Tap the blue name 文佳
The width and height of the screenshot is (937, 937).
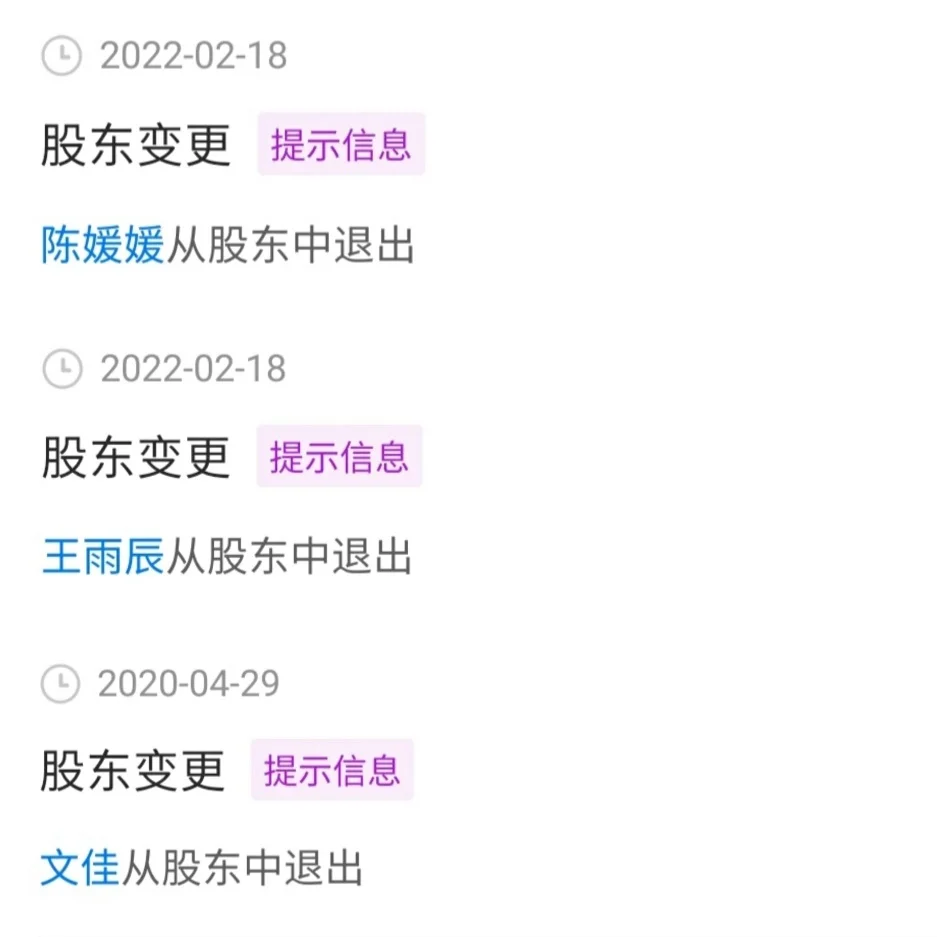point(80,868)
